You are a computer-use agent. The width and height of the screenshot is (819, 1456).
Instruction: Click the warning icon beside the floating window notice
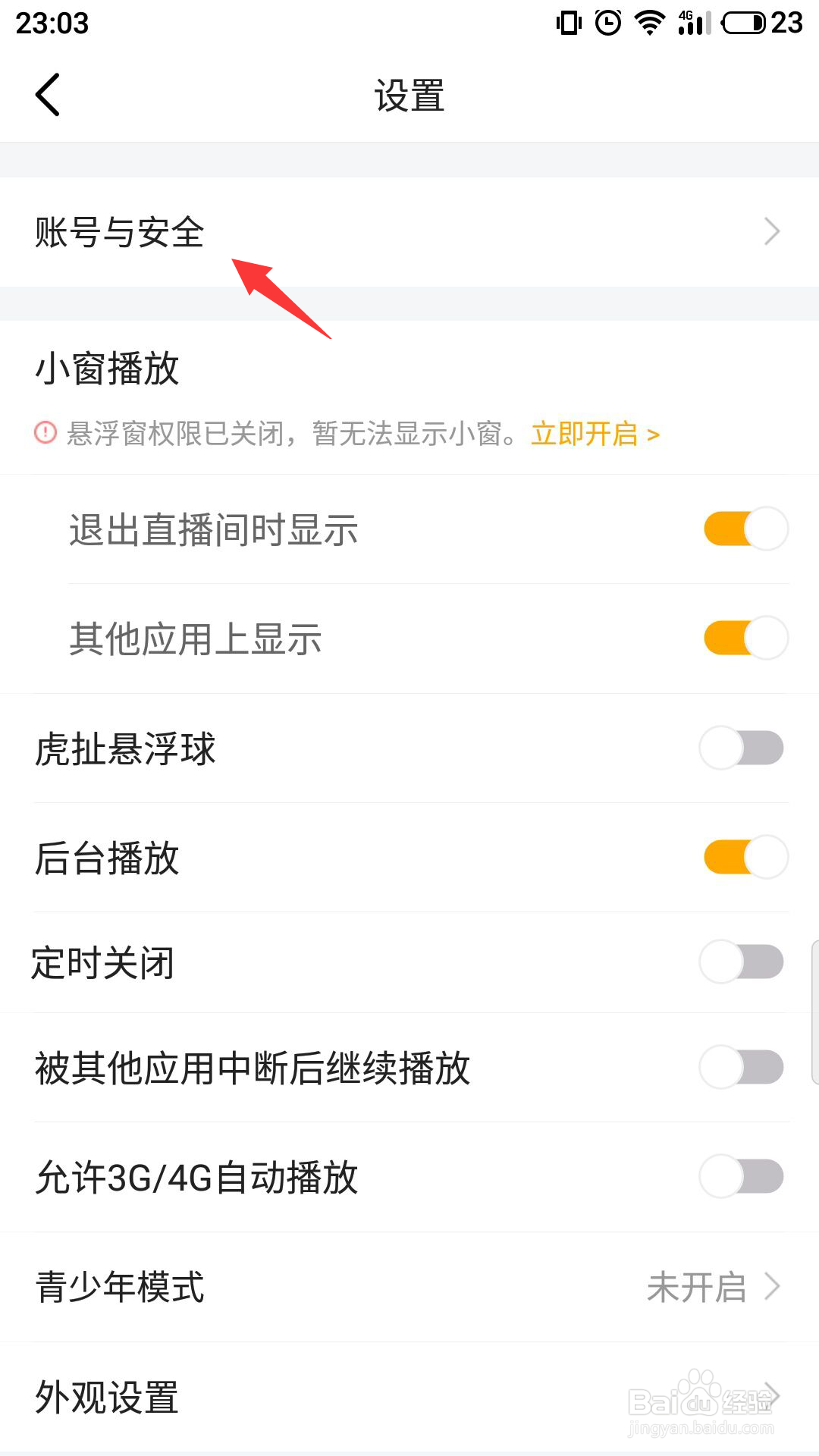pos(43,434)
